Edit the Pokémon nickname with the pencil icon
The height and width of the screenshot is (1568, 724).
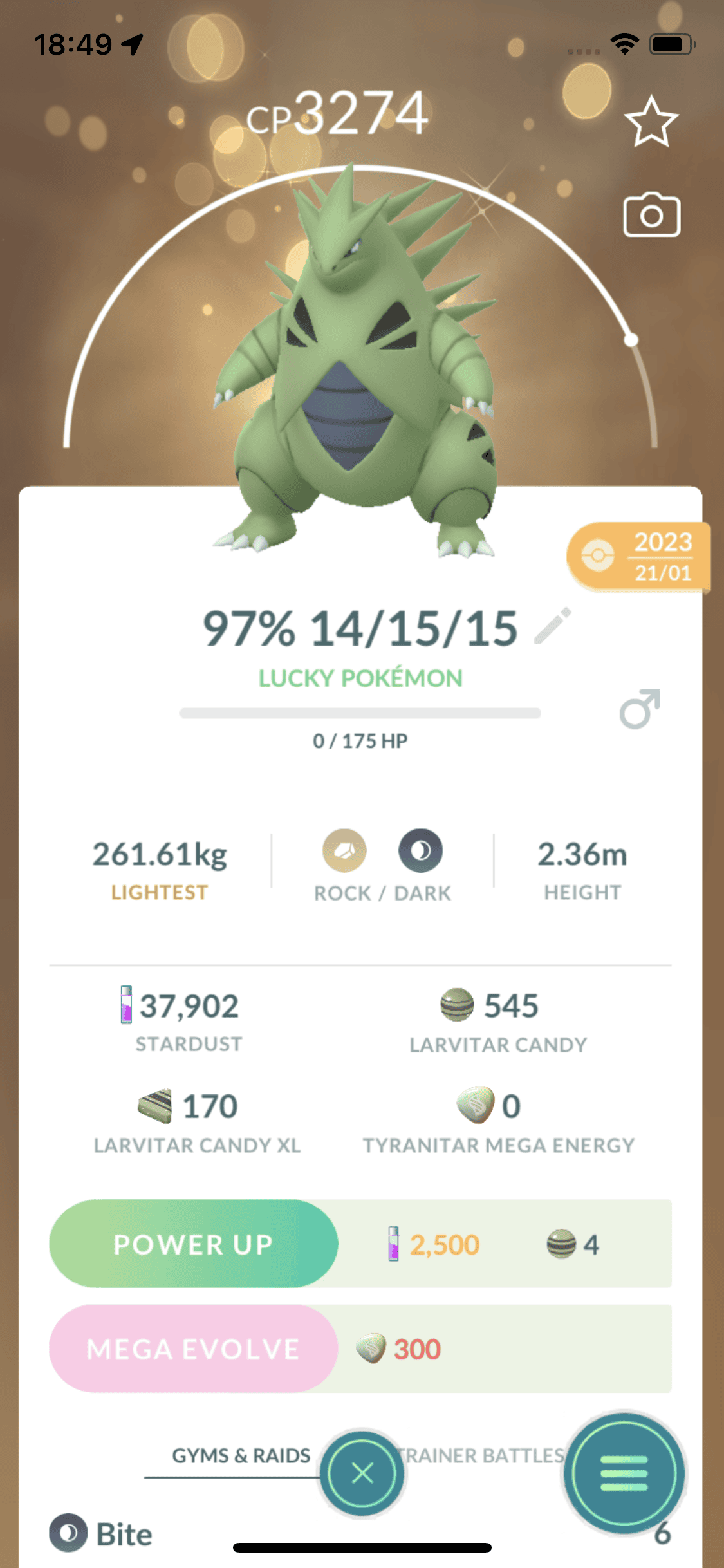click(x=553, y=626)
